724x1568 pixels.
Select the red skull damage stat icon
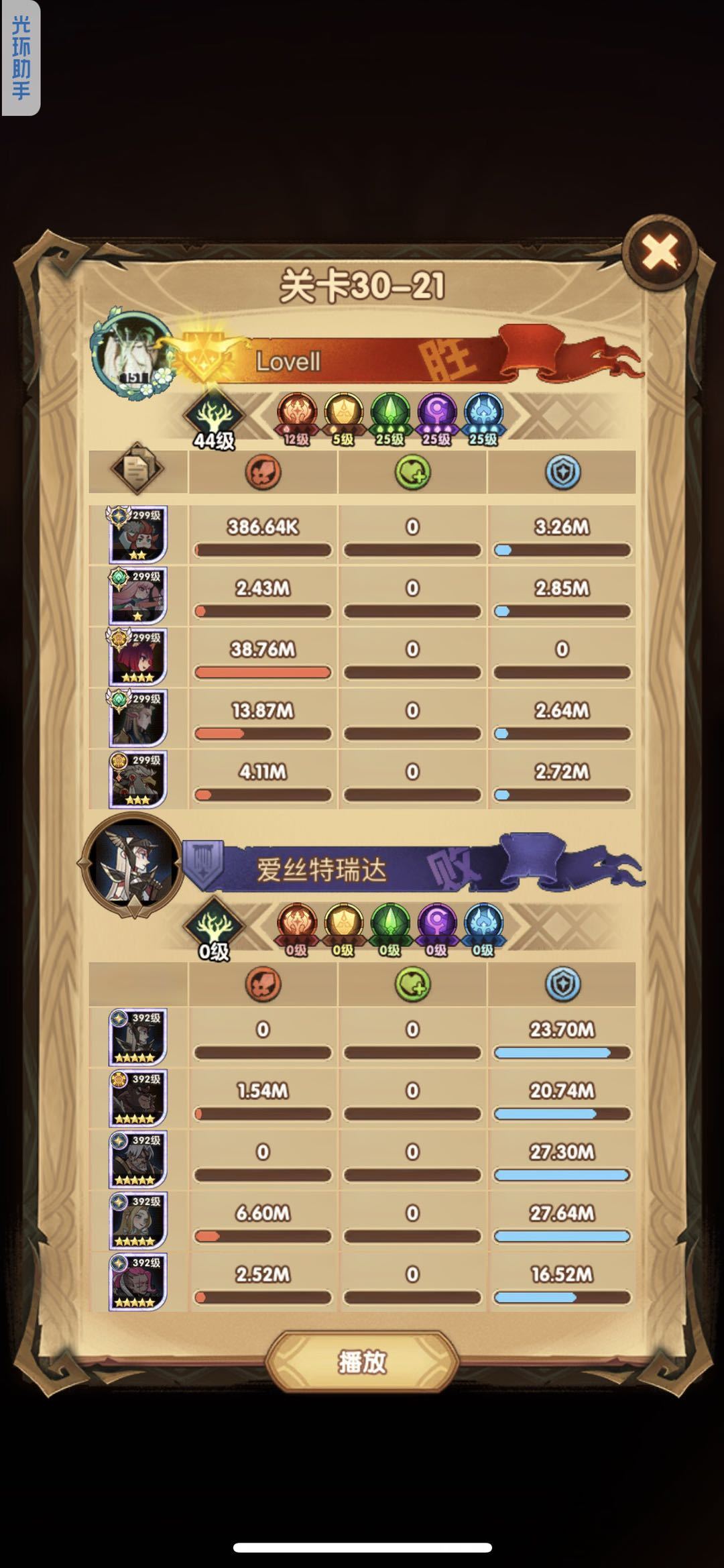(262, 473)
